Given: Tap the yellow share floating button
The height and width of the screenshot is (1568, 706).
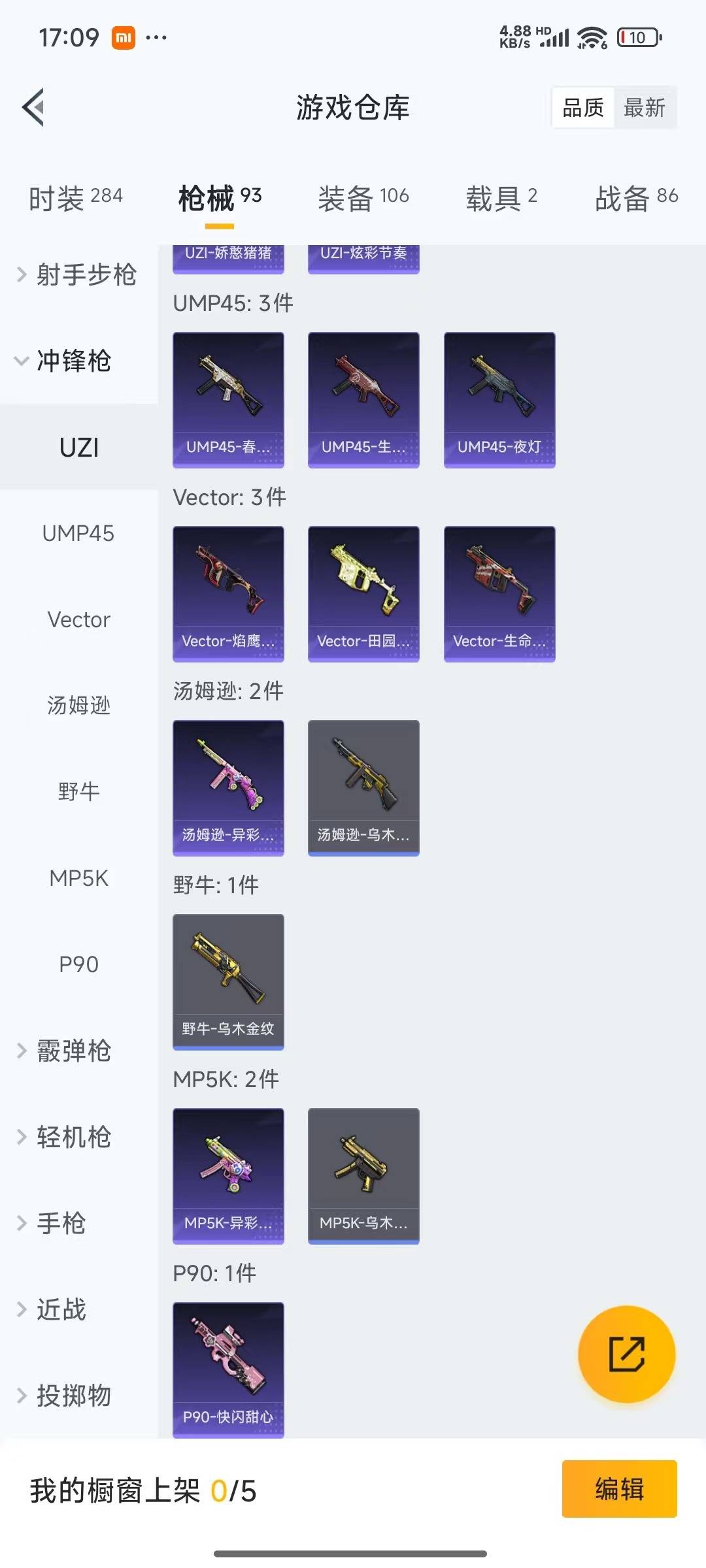Looking at the screenshot, I should [626, 1354].
